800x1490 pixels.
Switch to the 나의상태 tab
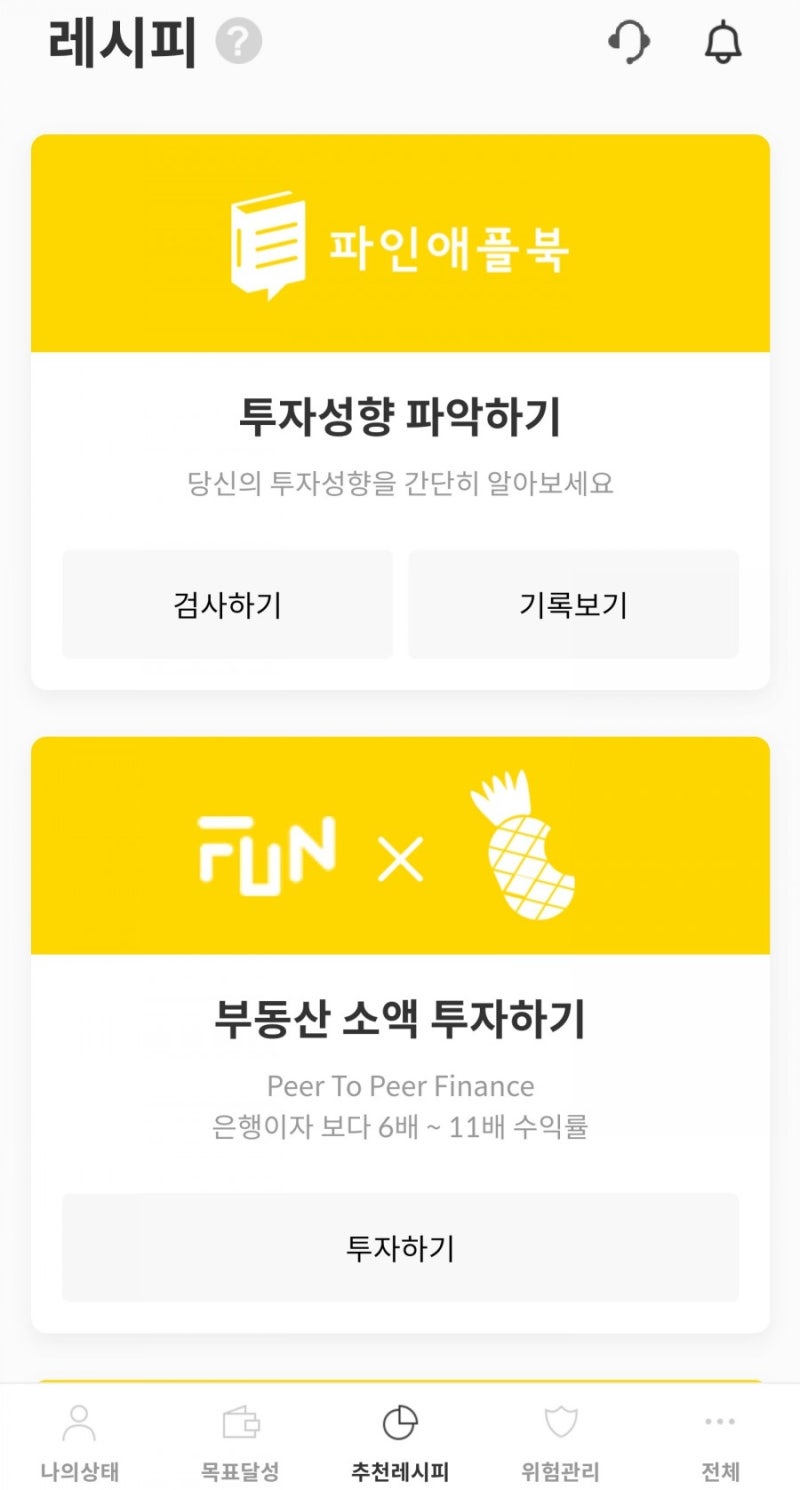[x=80, y=1442]
